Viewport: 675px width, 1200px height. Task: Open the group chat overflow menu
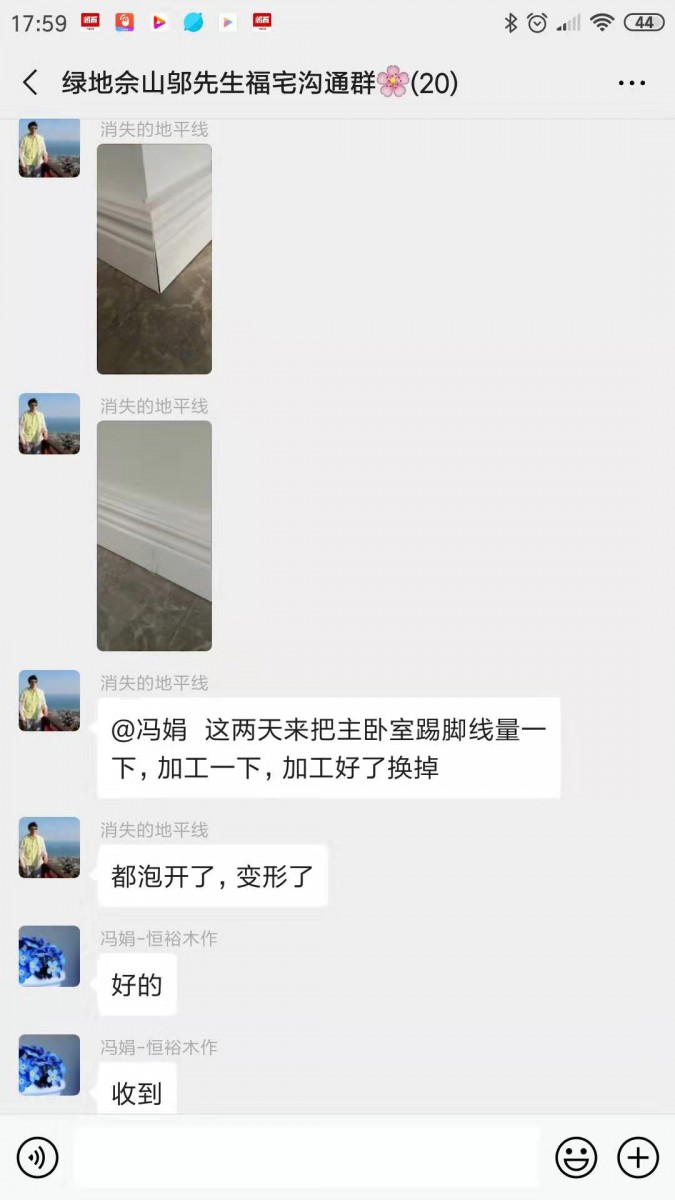632,83
